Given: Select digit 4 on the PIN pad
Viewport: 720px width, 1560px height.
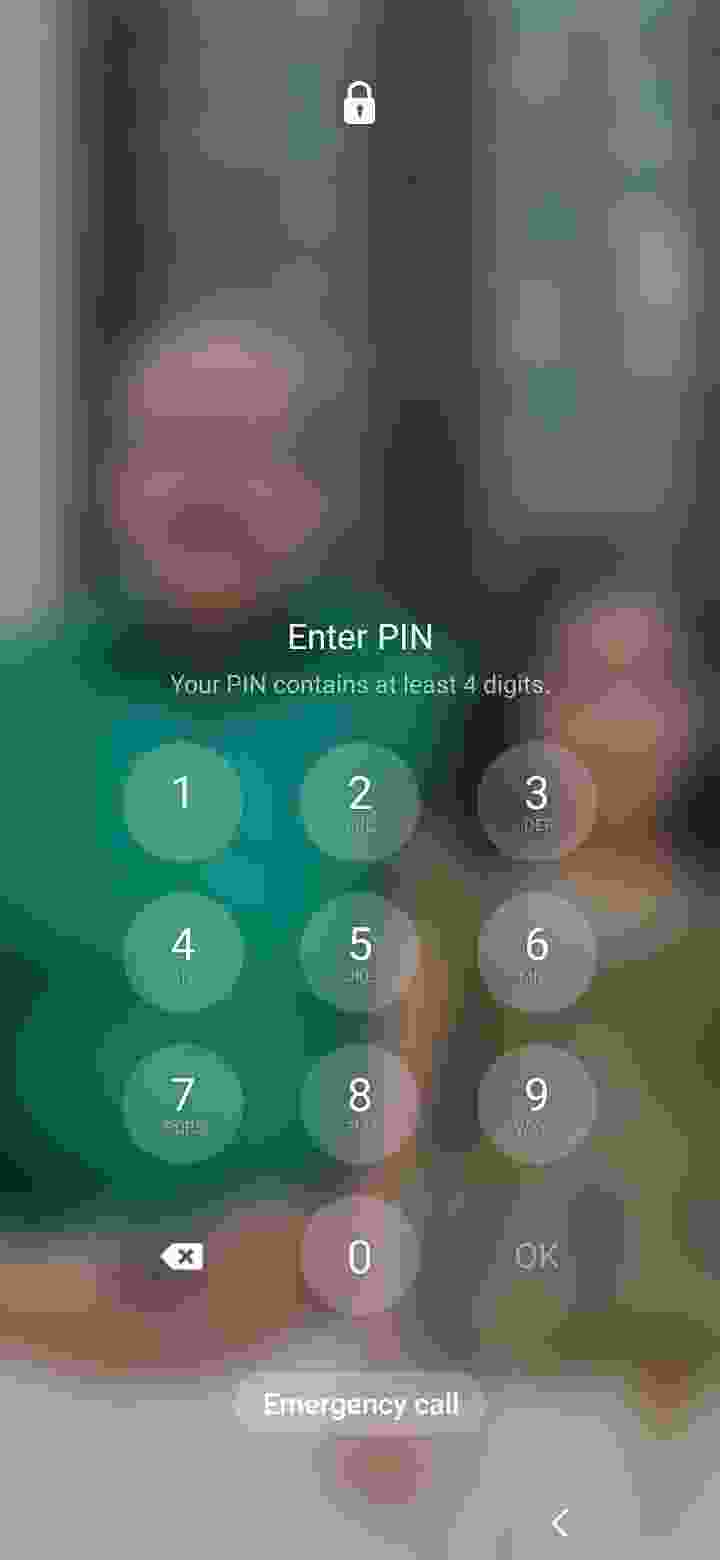Looking at the screenshot, I should click(x=182, y=950).
